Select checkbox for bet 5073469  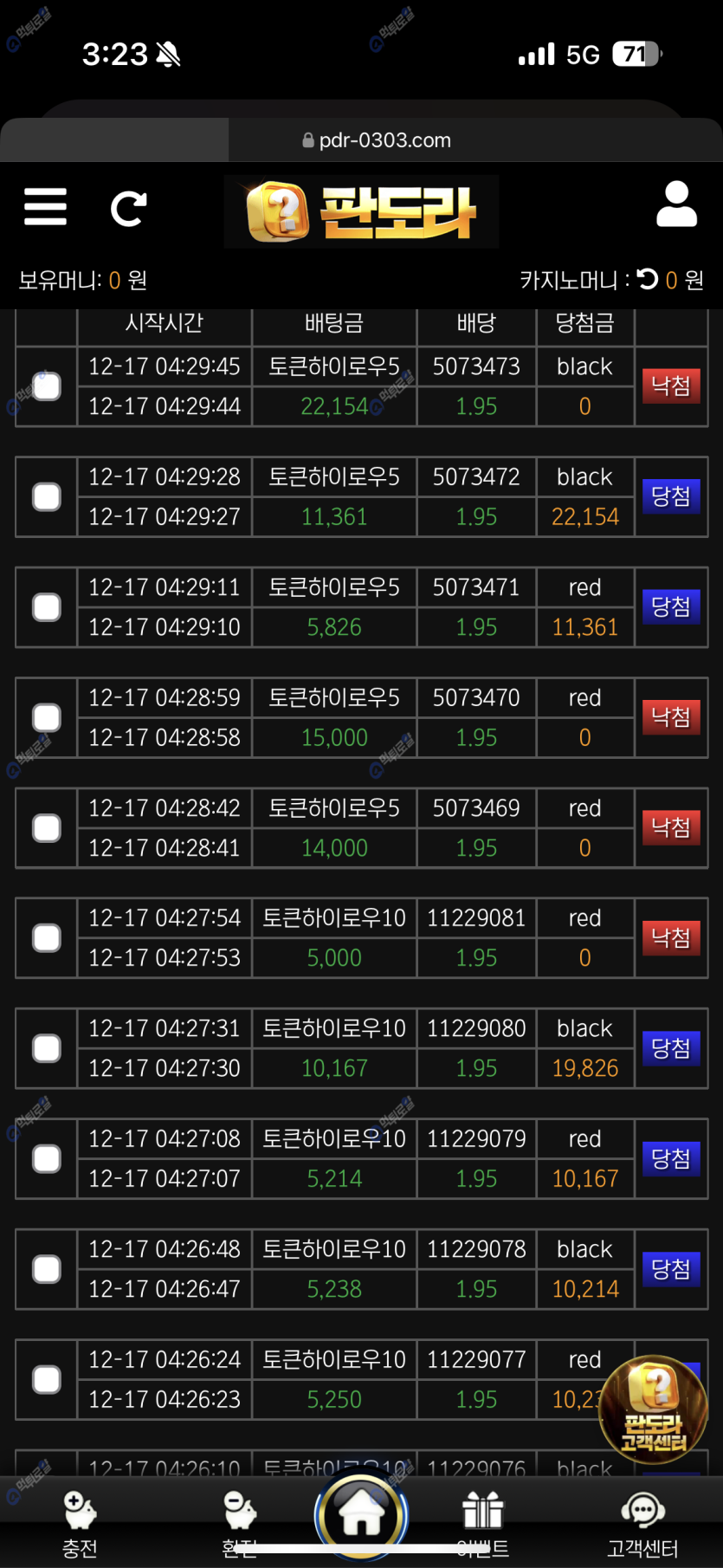(47, 827)
